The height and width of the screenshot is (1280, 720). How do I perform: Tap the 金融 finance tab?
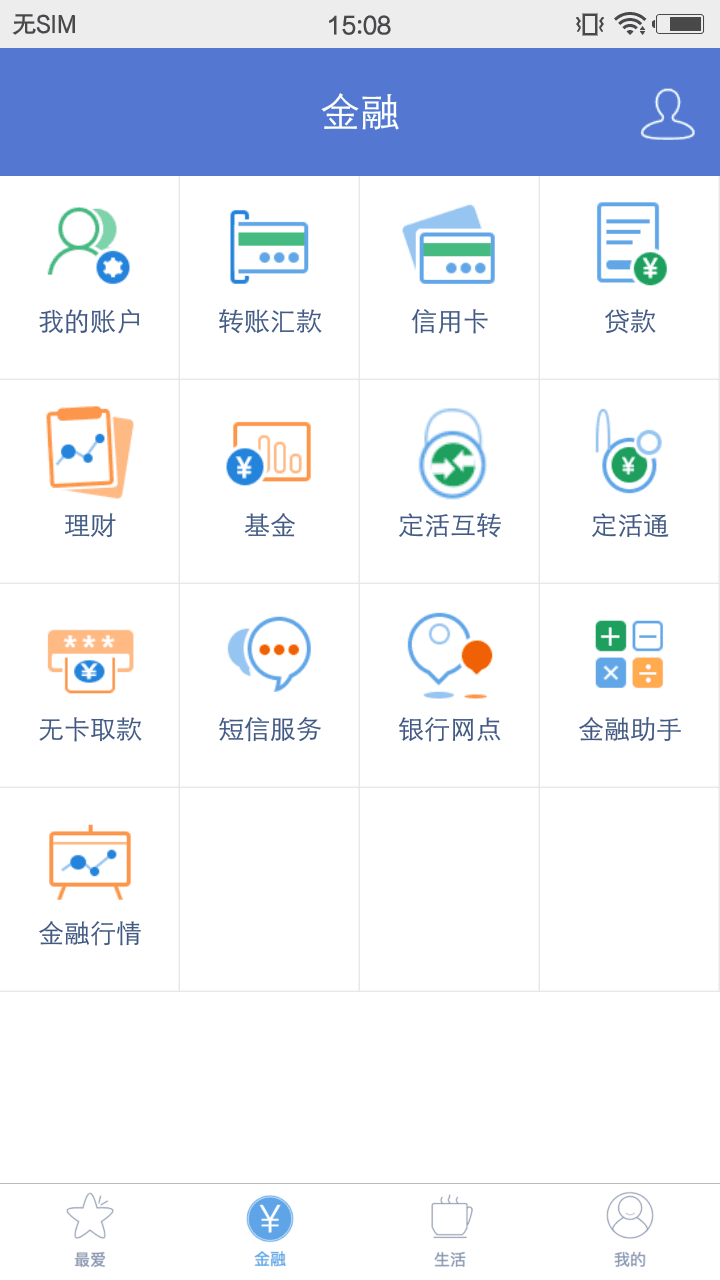270,1230
